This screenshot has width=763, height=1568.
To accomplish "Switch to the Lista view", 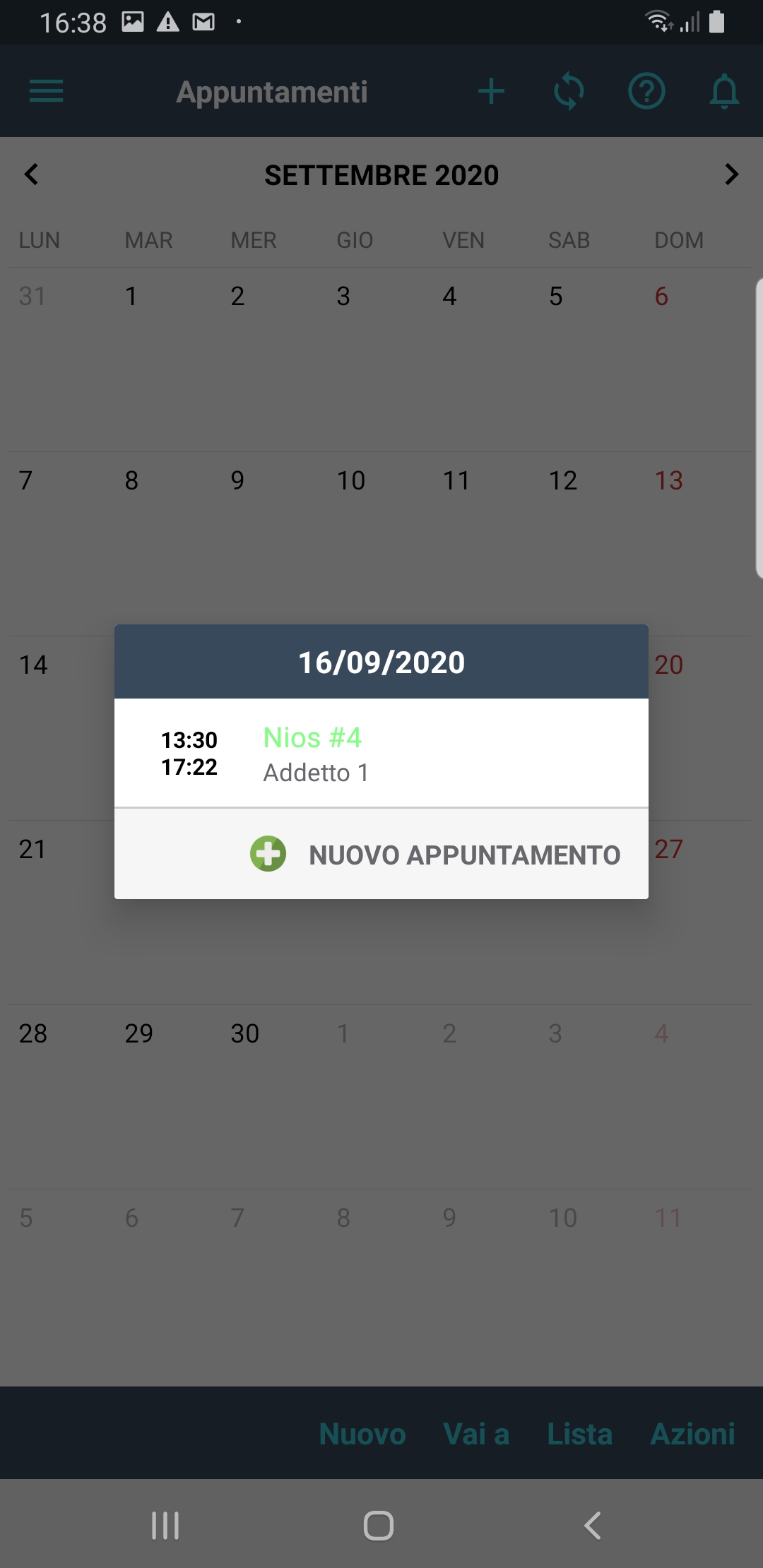I will 579,1434.
